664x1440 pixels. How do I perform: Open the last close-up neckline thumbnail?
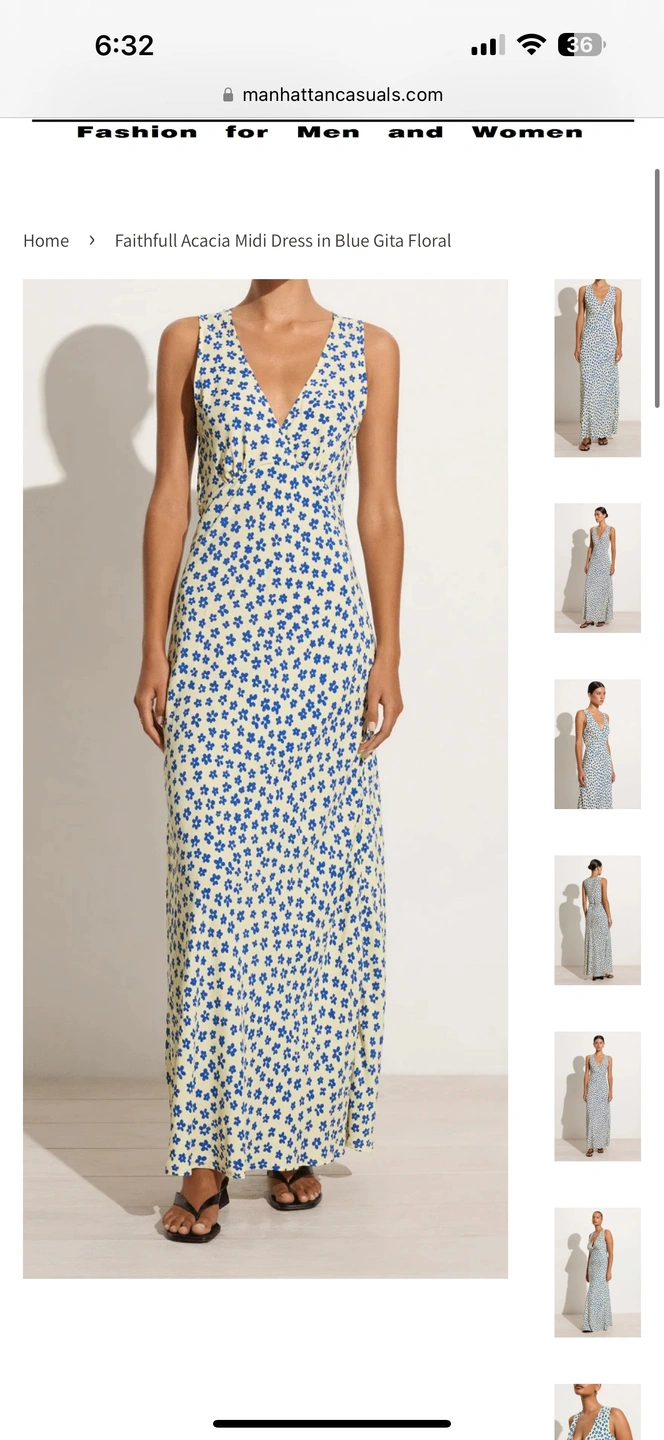coord(597,1412)
